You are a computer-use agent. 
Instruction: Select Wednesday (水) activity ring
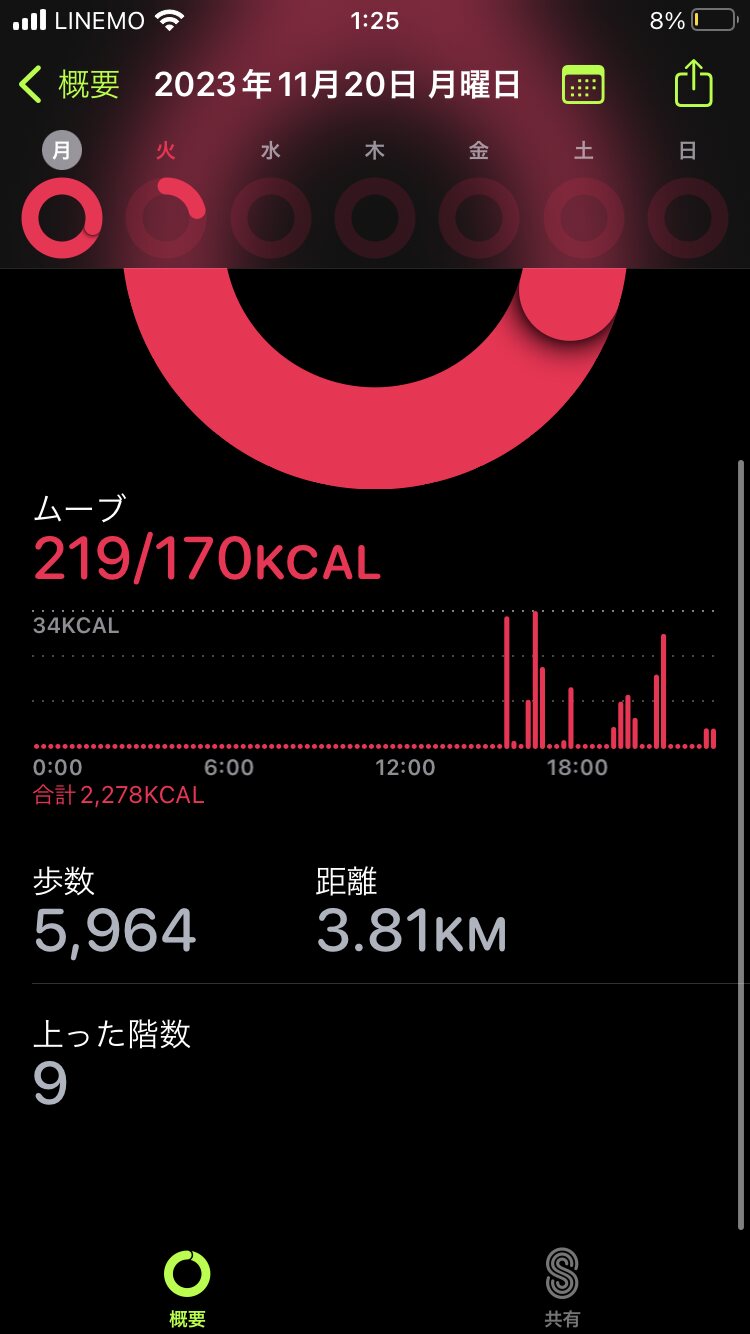coord(270,217)
